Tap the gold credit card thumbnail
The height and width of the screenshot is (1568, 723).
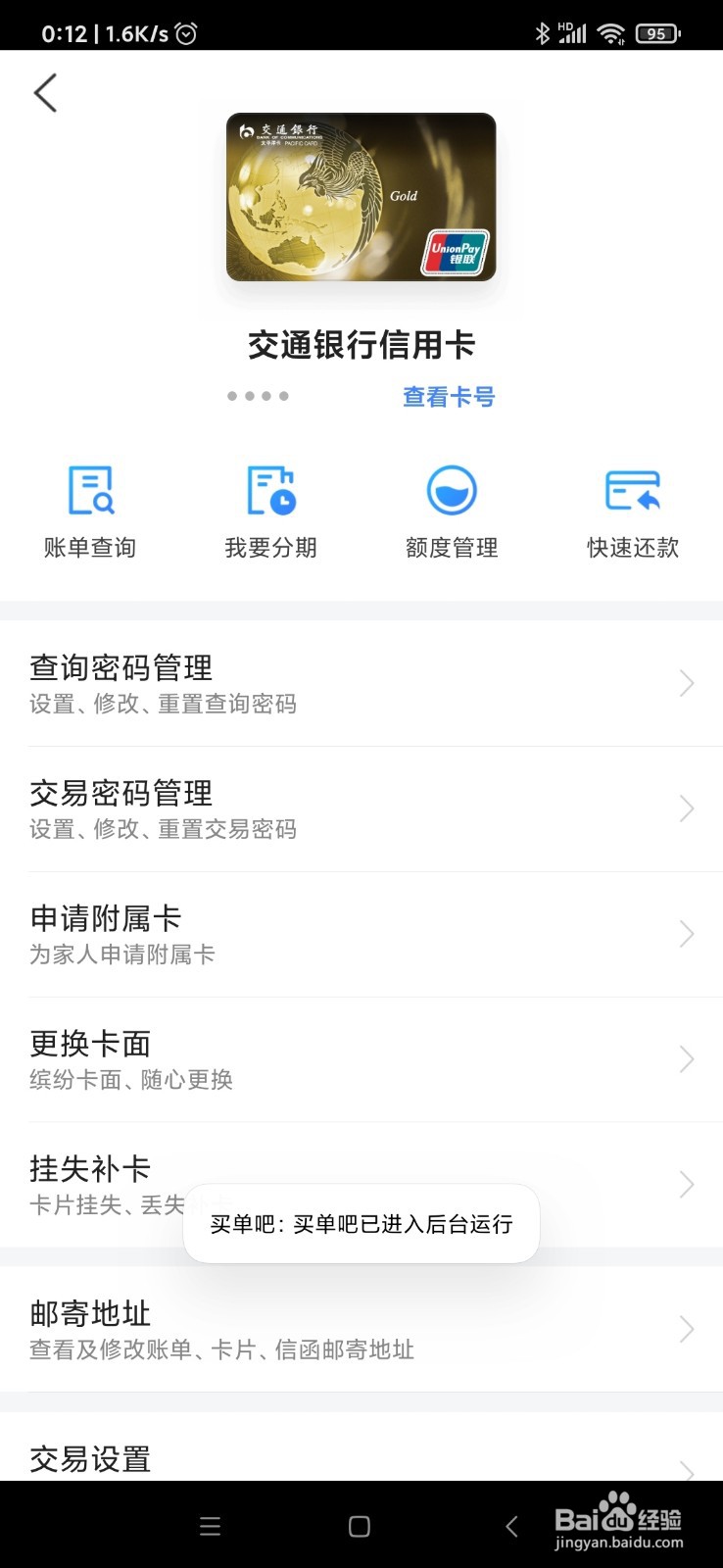tap(361, 196)
